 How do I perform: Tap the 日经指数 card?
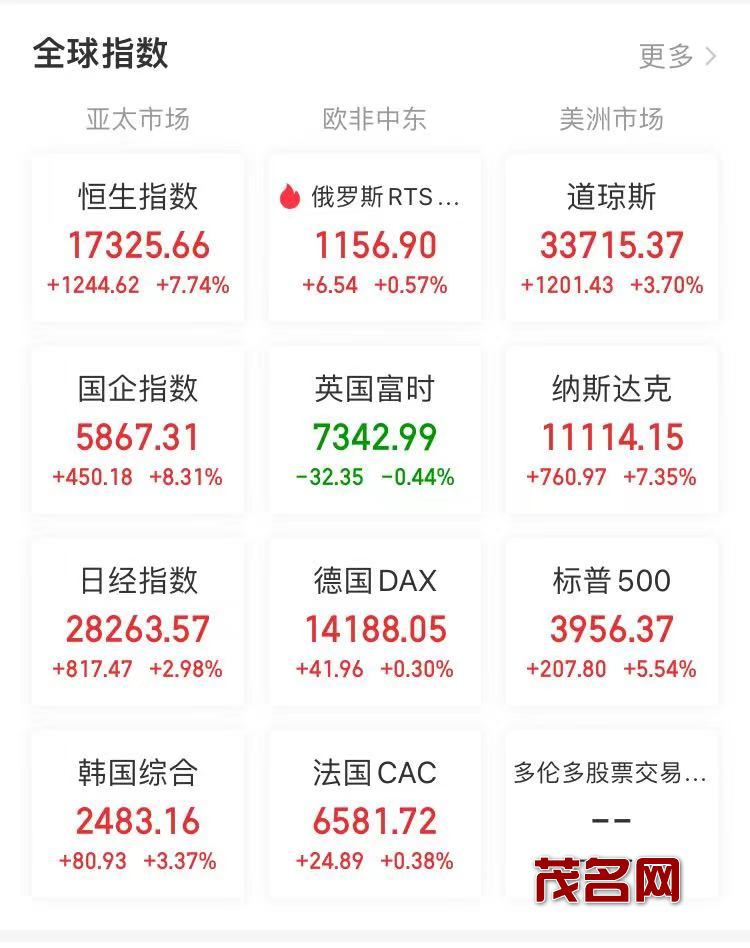tap(138, 623)
